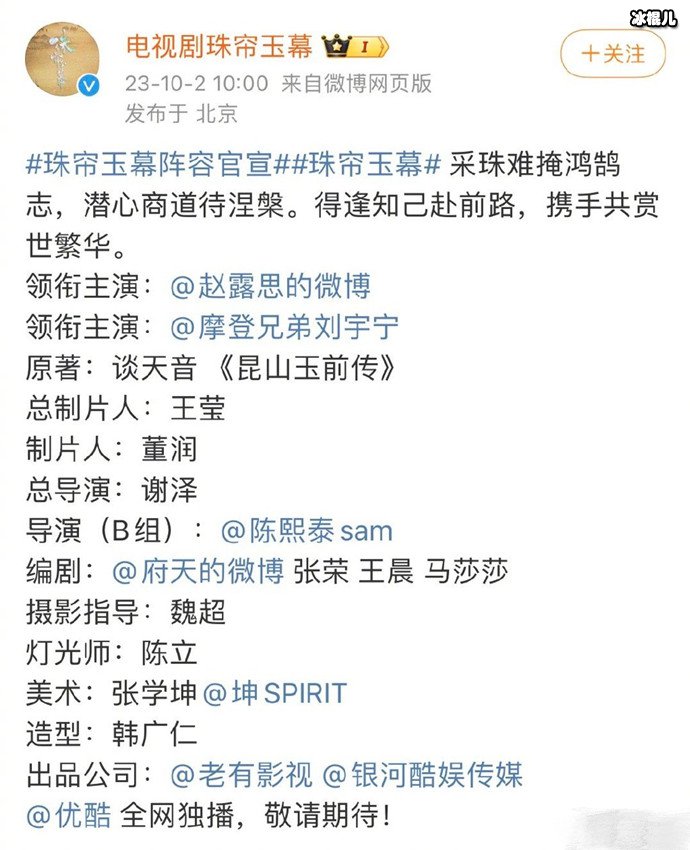Image resolution: width=690 pixels, height=850 pixels.
Task: Follow the 电视剧珠帘玉幕 account
Action: click(613, 53)
